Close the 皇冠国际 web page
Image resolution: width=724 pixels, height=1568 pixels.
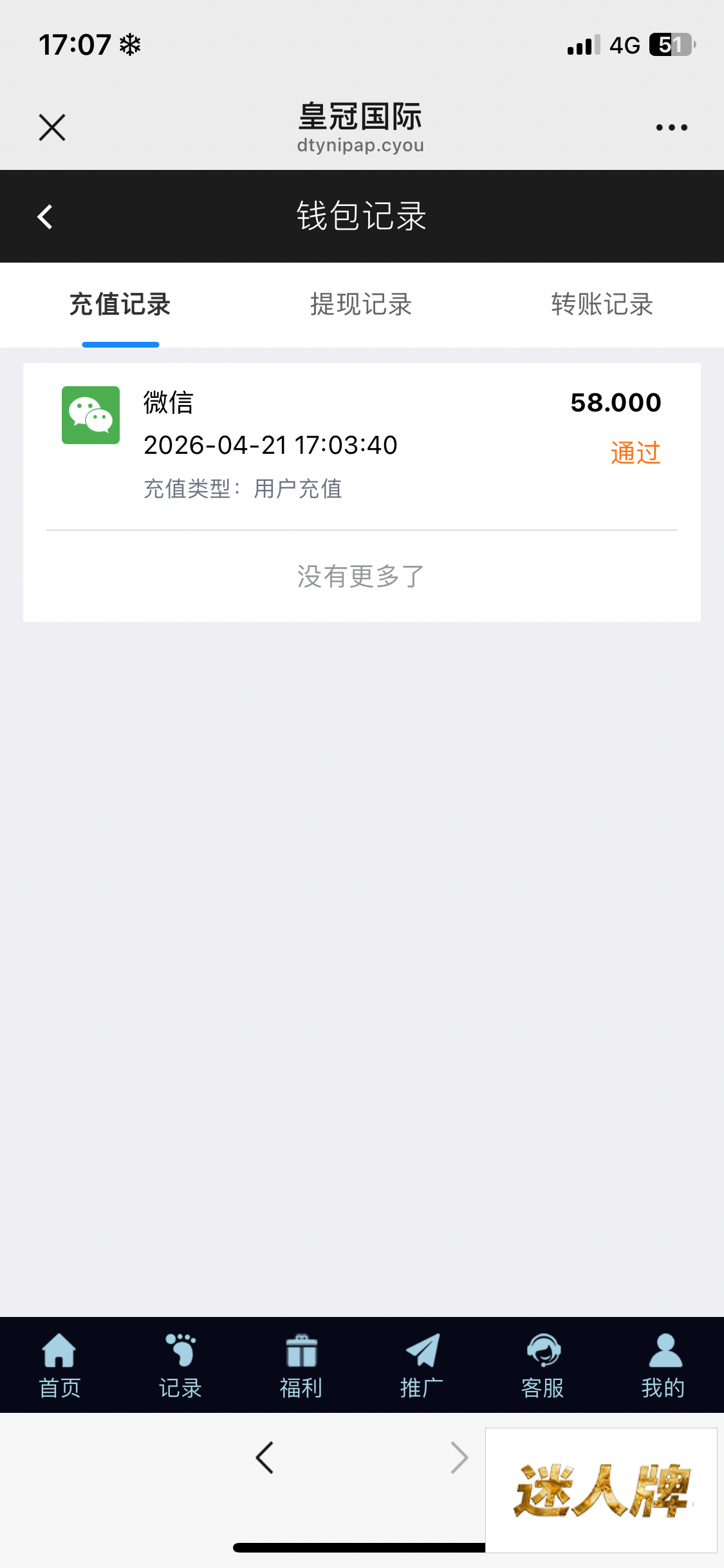coord(52,127)
